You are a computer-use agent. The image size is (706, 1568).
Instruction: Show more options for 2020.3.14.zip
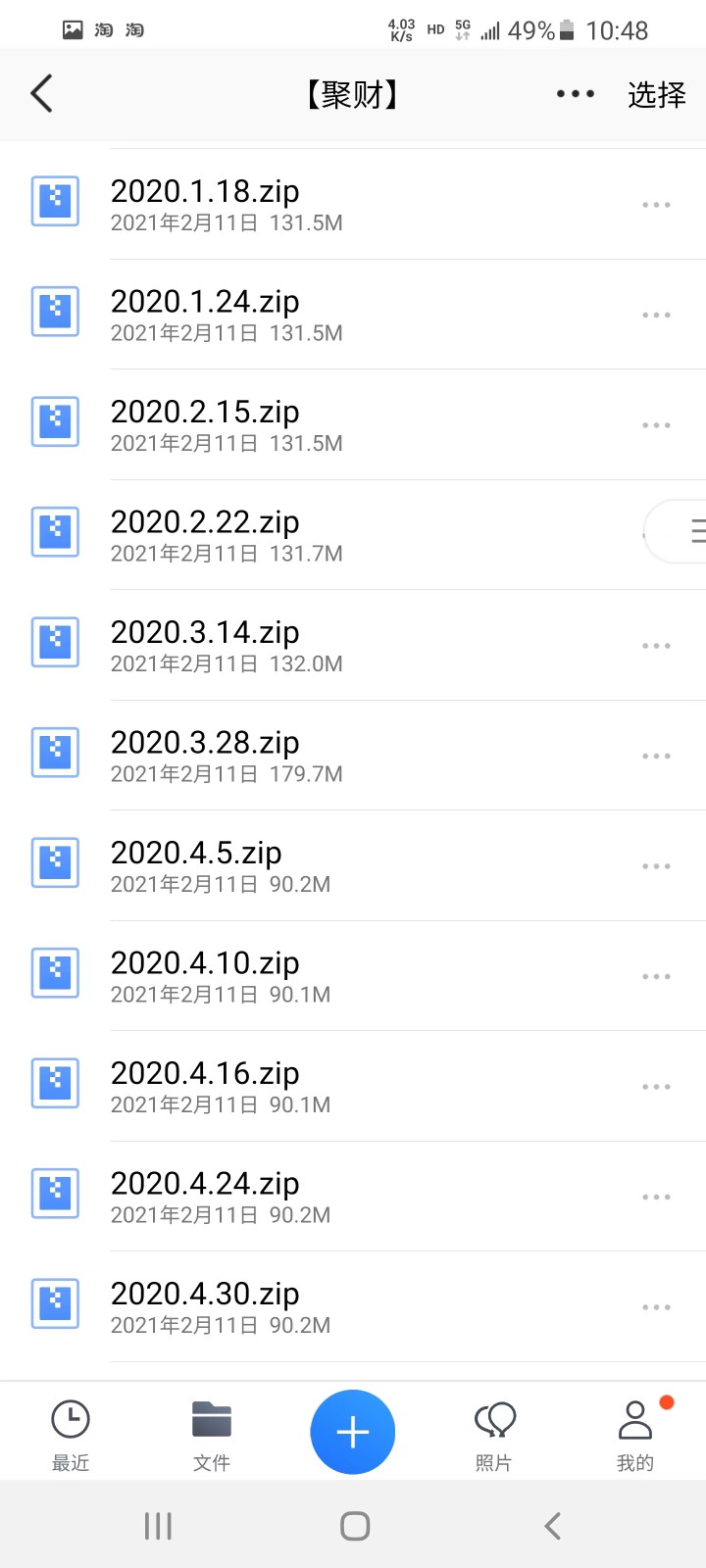point(655,646)
